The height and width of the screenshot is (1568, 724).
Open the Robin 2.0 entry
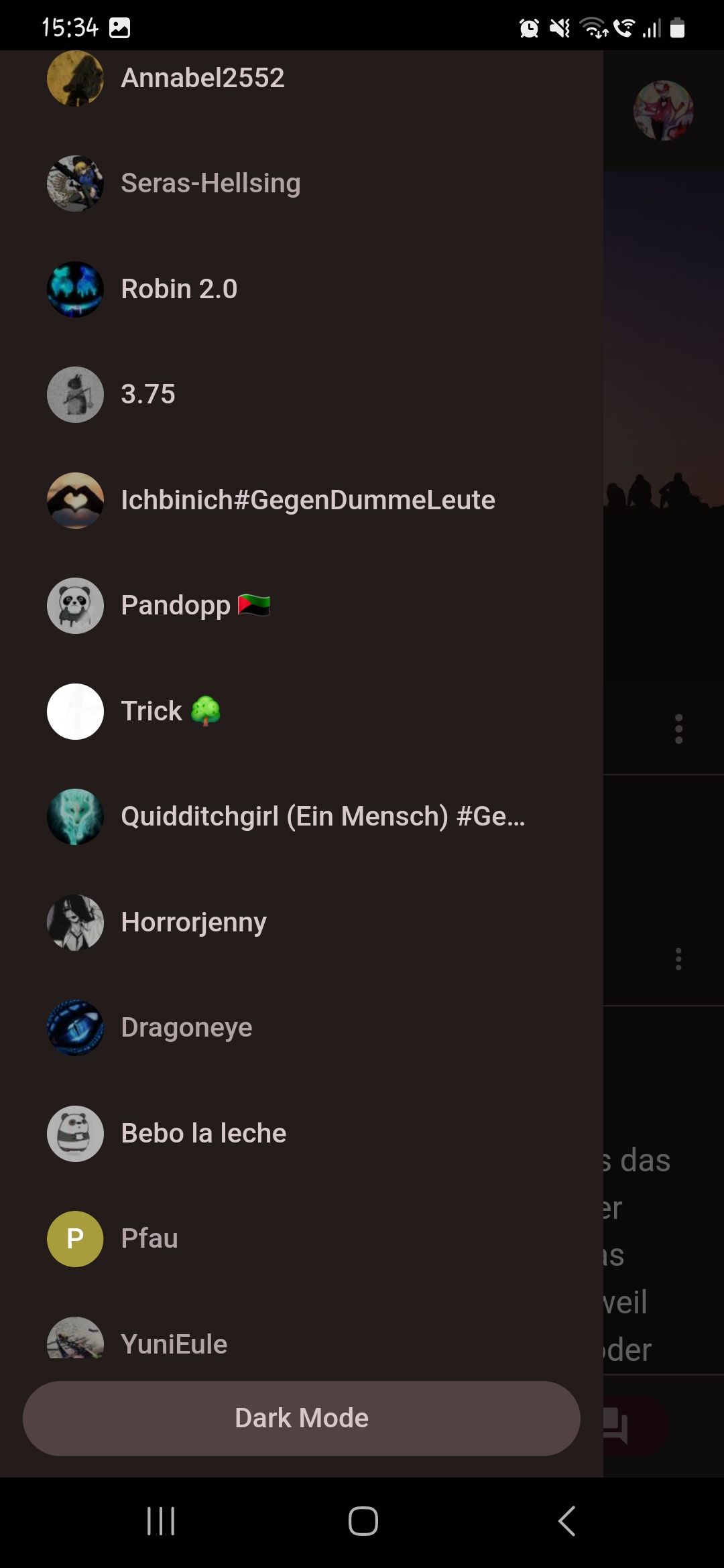tap(179, 289)
